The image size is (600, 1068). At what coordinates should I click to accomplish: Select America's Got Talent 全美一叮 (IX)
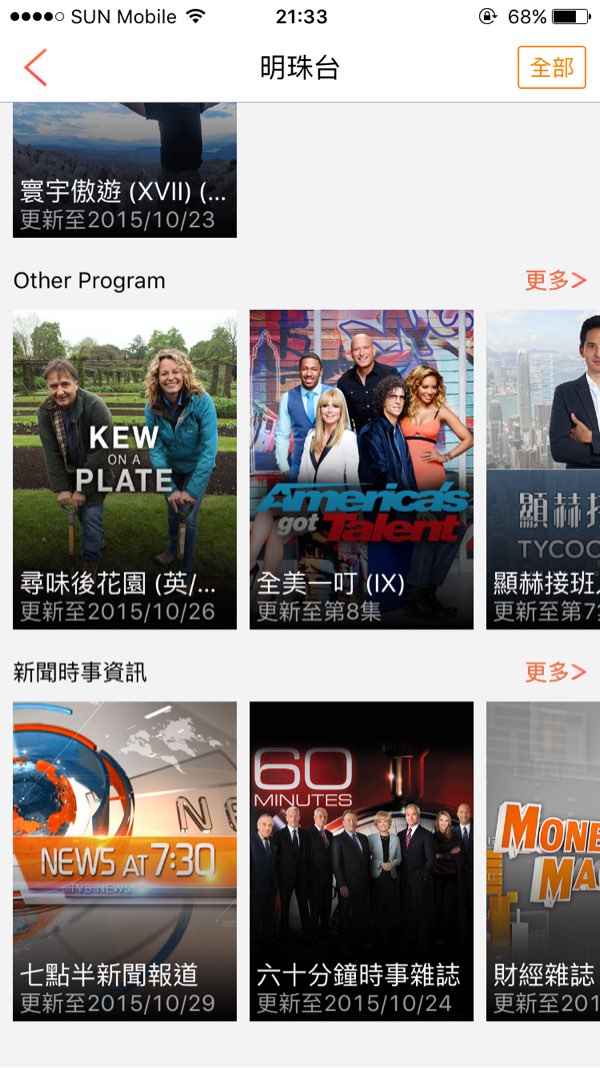point(361,469)
